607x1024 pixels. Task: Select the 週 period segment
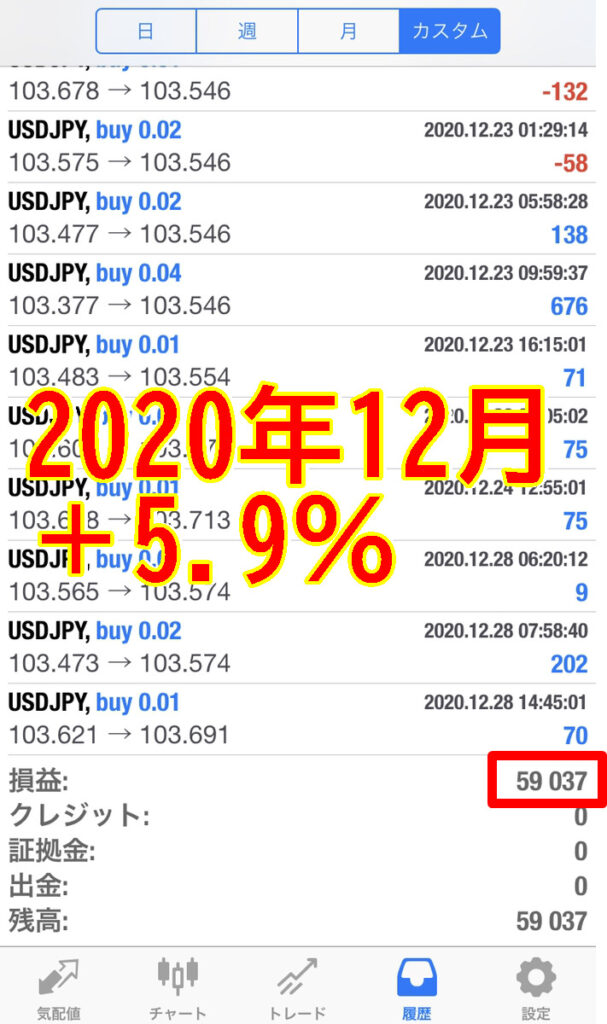(247, 31)
